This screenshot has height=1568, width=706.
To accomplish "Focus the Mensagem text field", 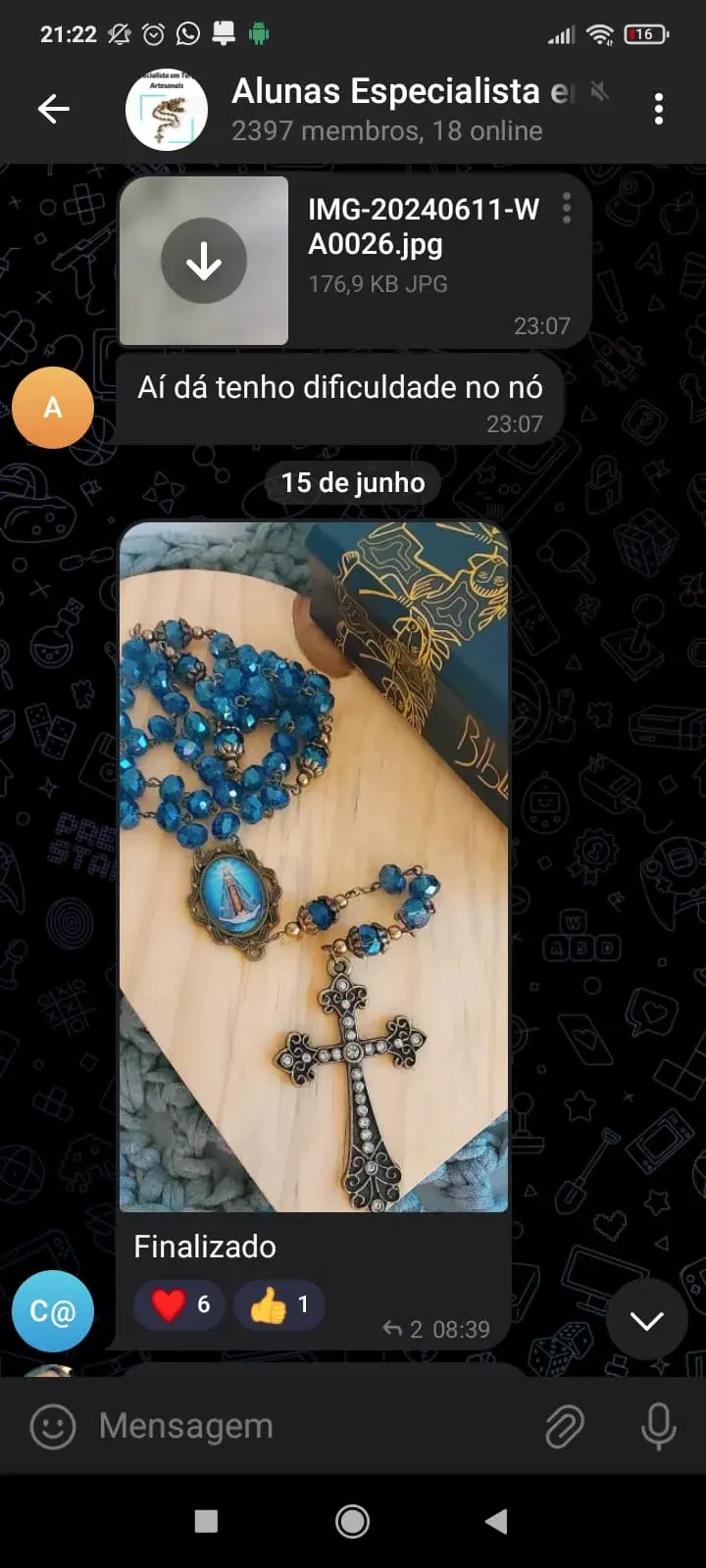I will (x=304, y=1426).
